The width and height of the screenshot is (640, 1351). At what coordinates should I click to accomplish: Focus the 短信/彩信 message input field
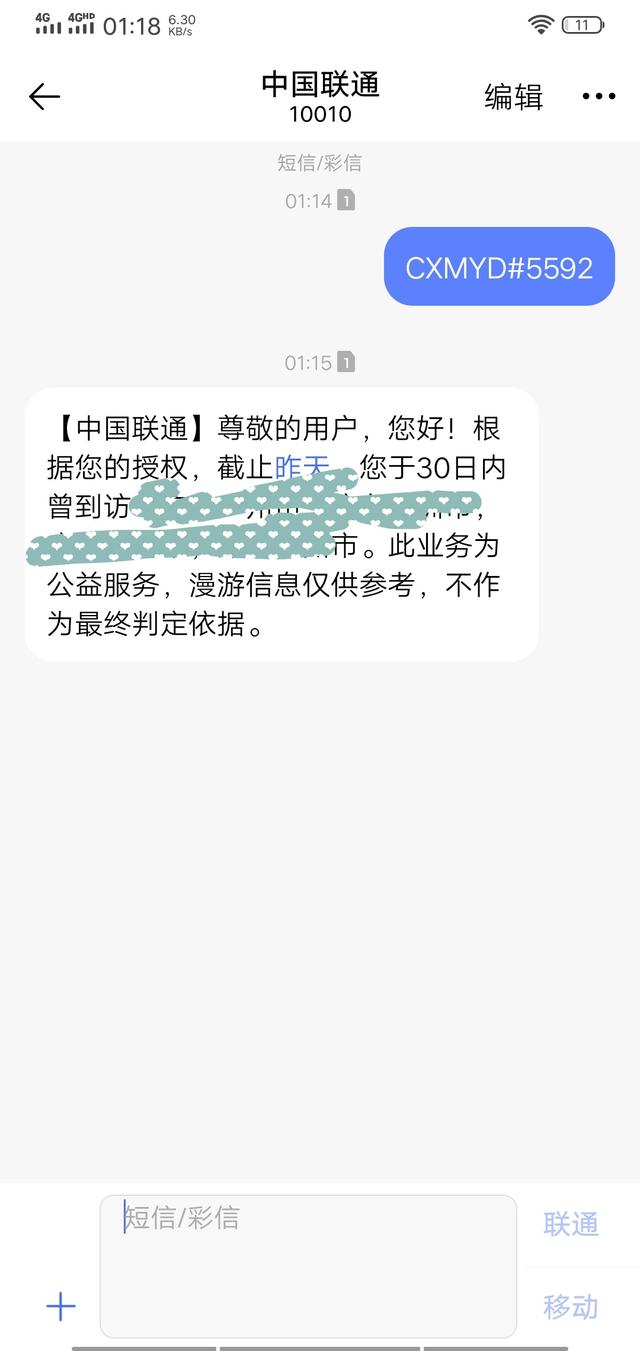(x=308, y=1266)
